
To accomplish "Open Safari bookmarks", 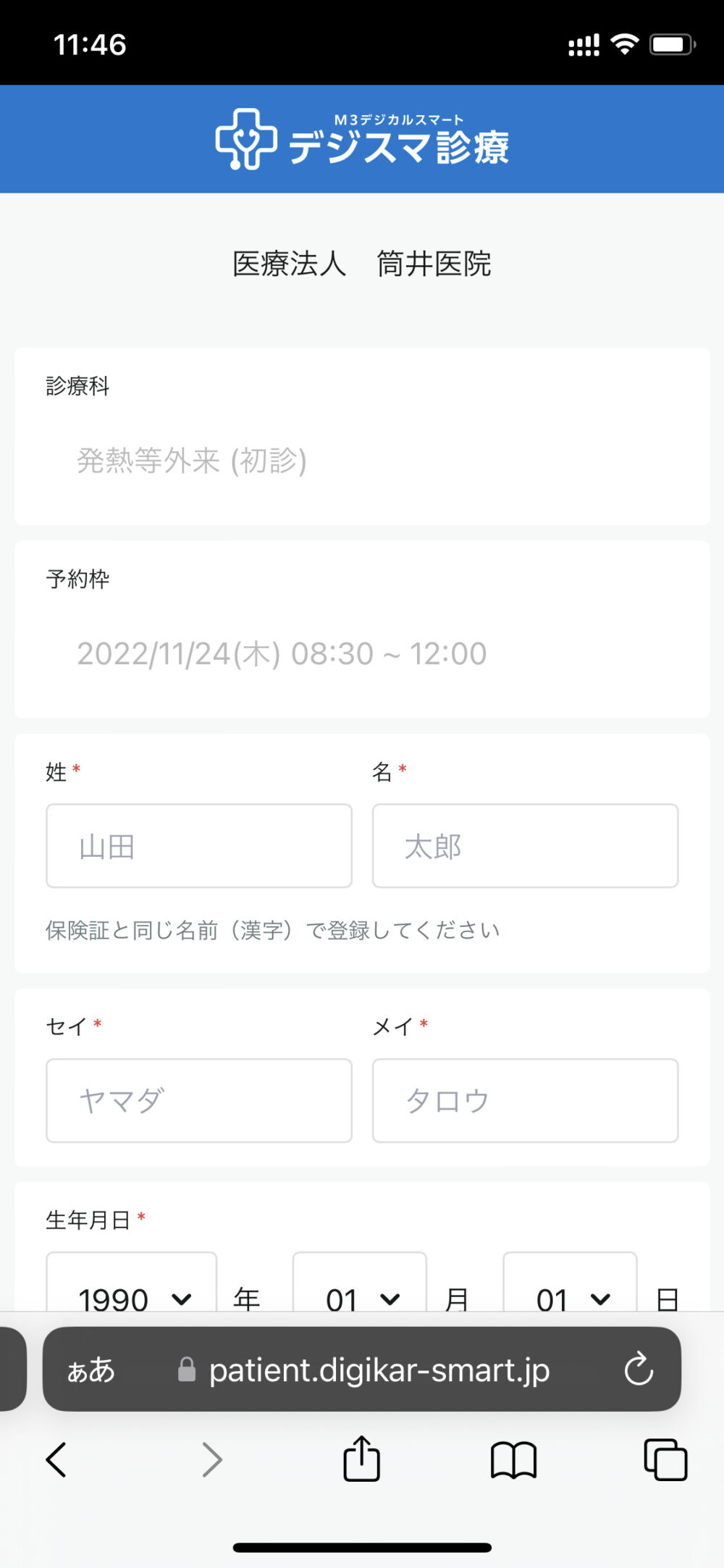I will (x=513, y=1459).
